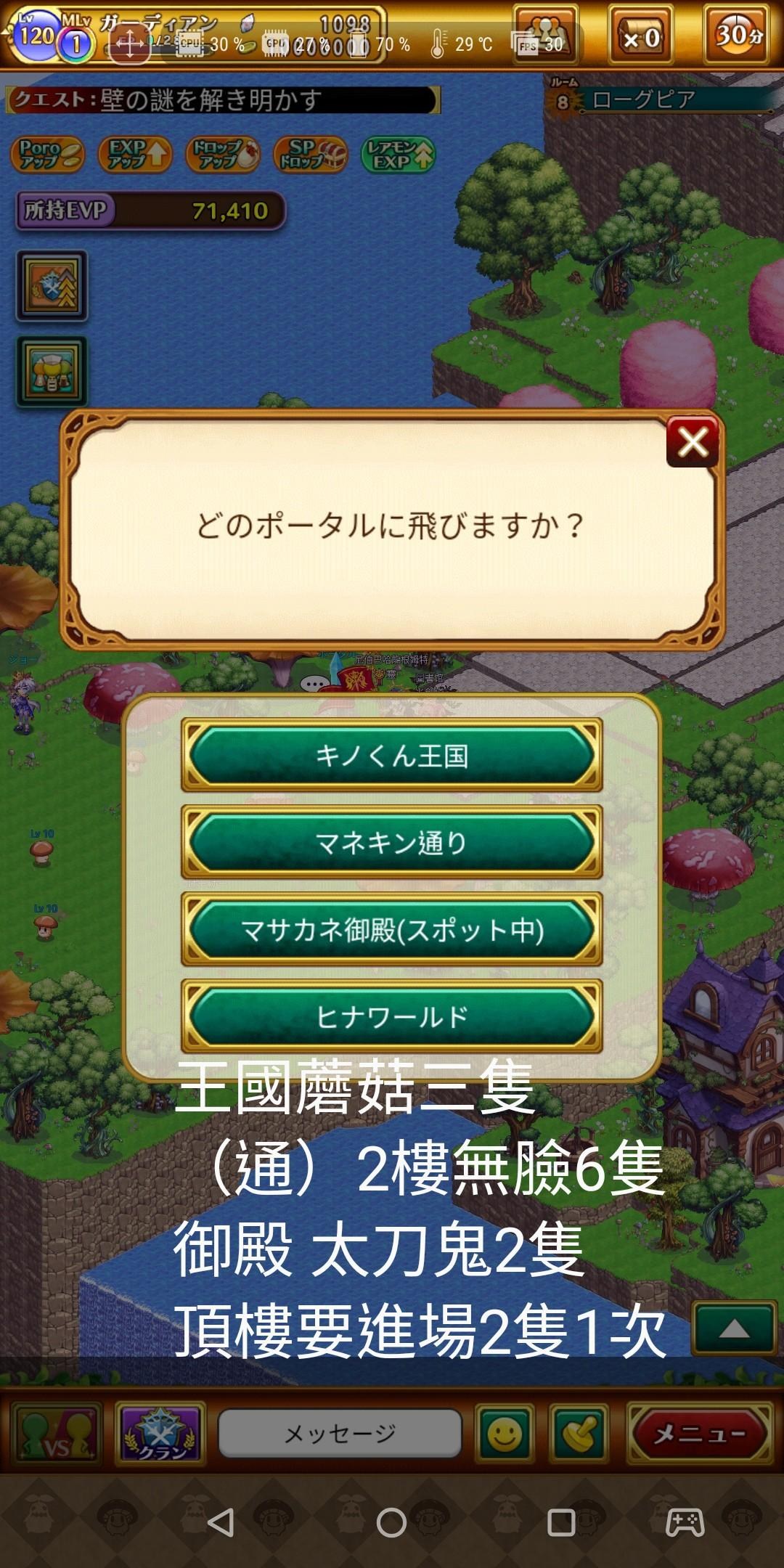This screenshot has width=784, height=1568.
Task: Warp to マサカネ御殿(スポット中)
Action: pyautogui.click(x=392, y=929)
